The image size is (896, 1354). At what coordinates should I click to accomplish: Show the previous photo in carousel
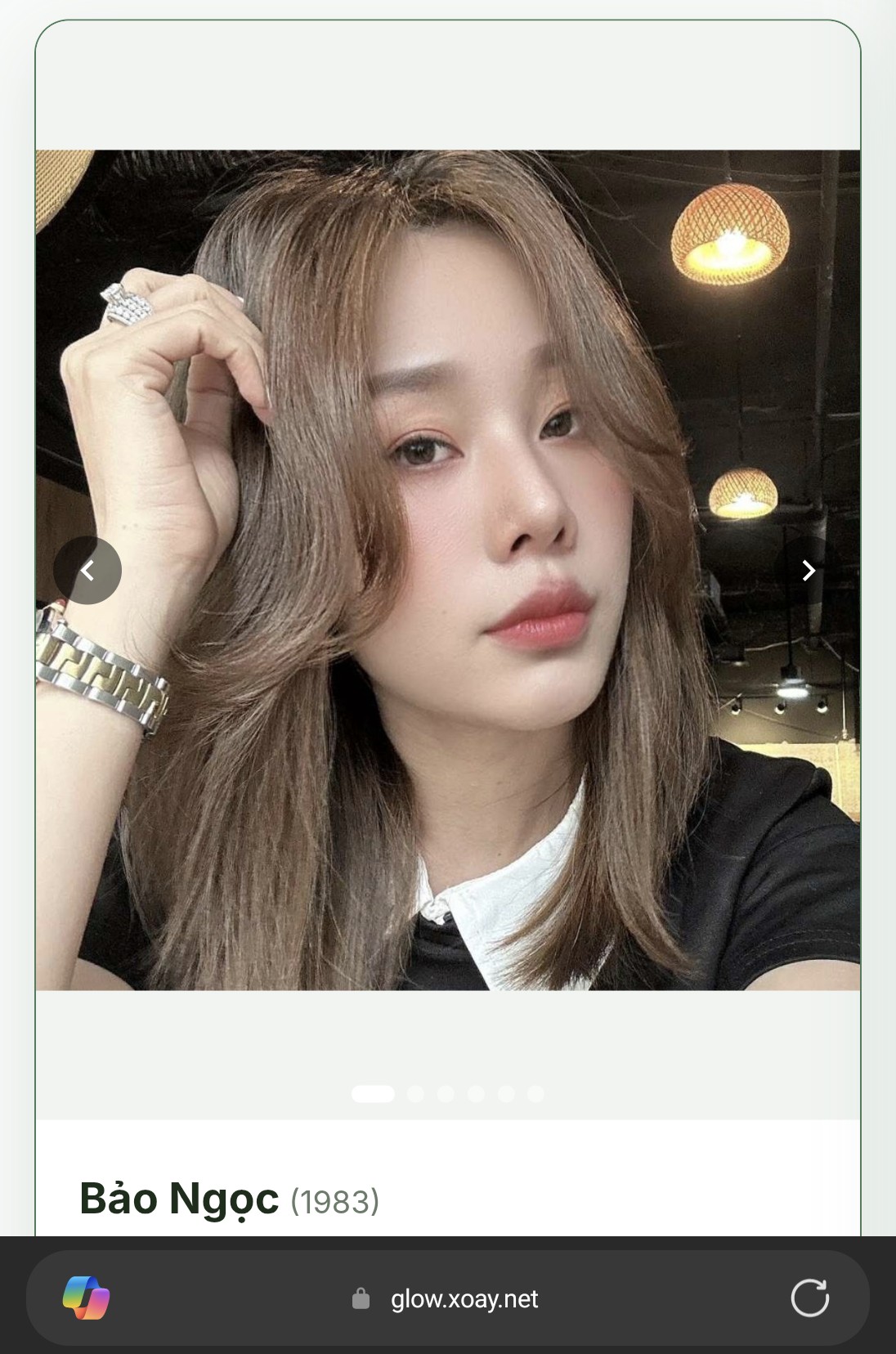coord(87,570)
